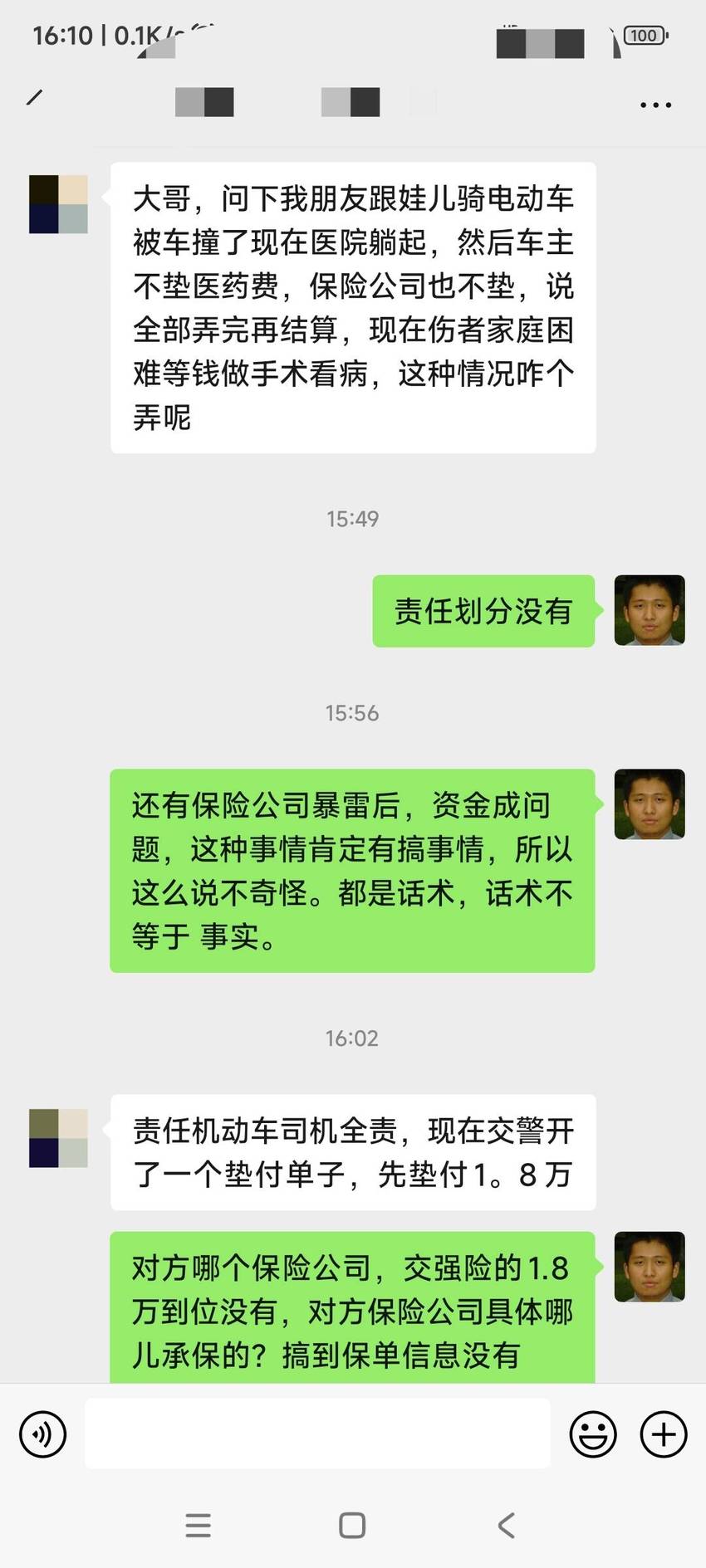Focus the message text field
The height and width of the screenshot is (1568, 706).
317,1434
